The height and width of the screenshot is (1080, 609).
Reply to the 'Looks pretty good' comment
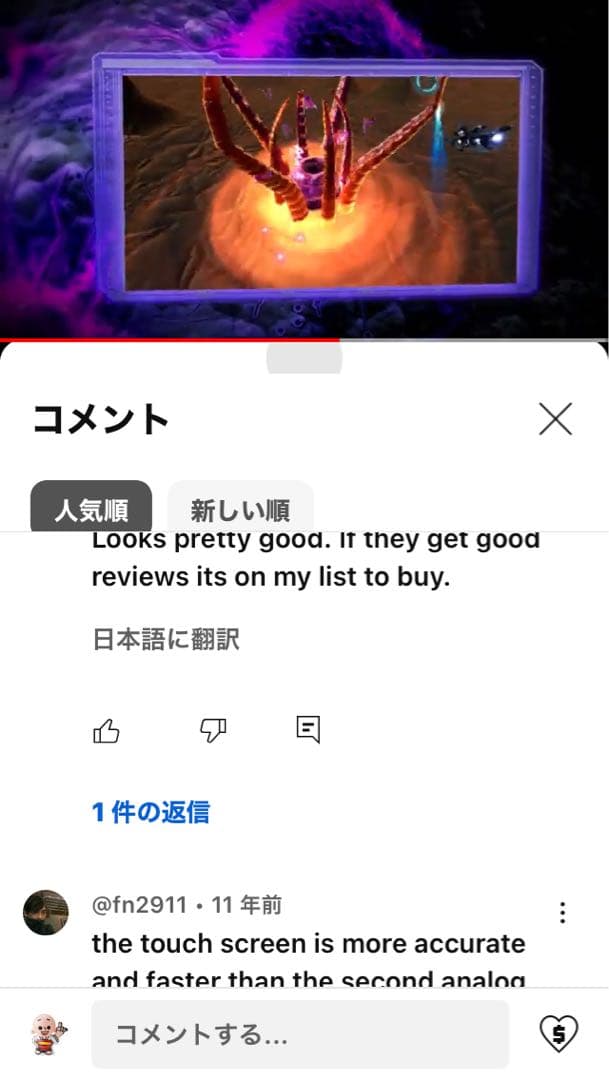click(309, 730)
